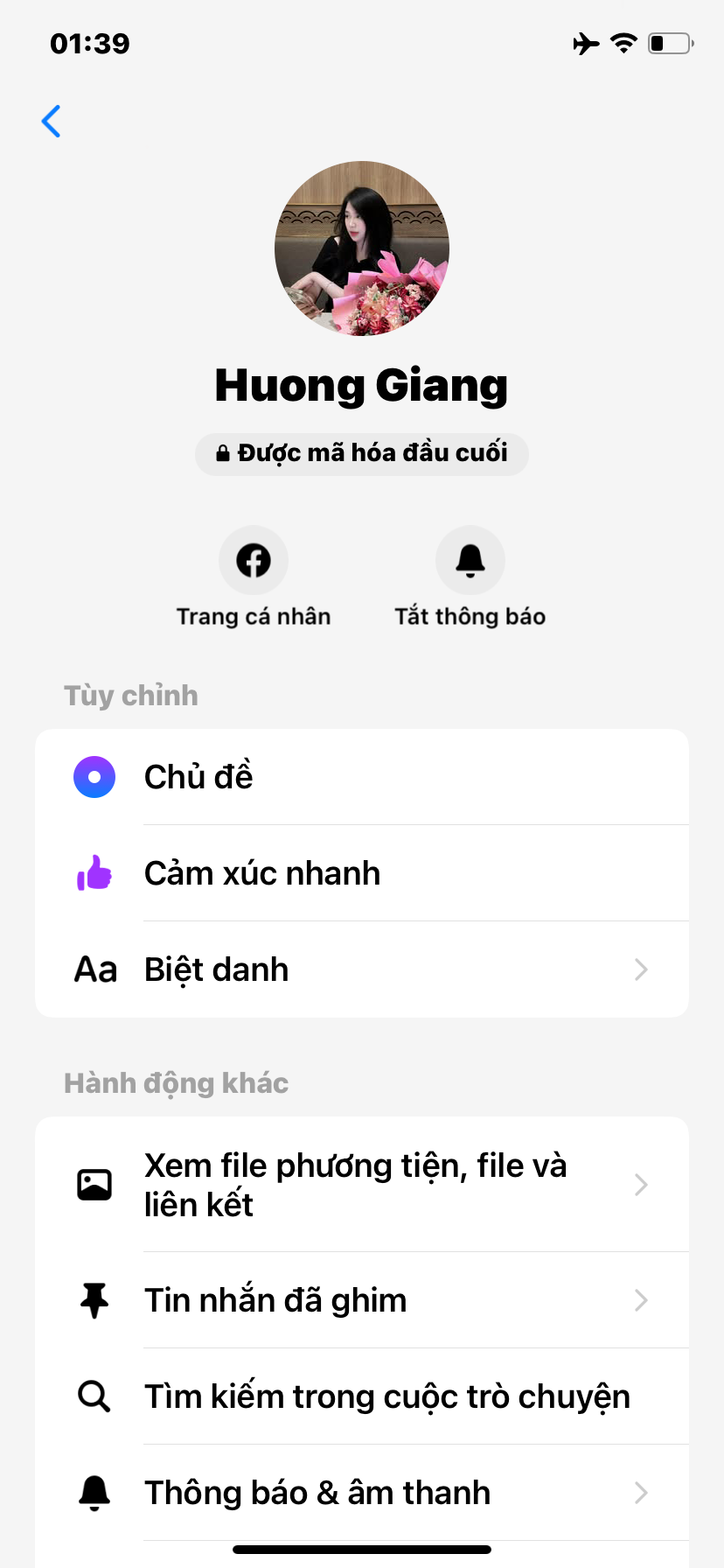
Task: Open Trang cá nhân Facebook profile
Action: click(x=254, y=561)
